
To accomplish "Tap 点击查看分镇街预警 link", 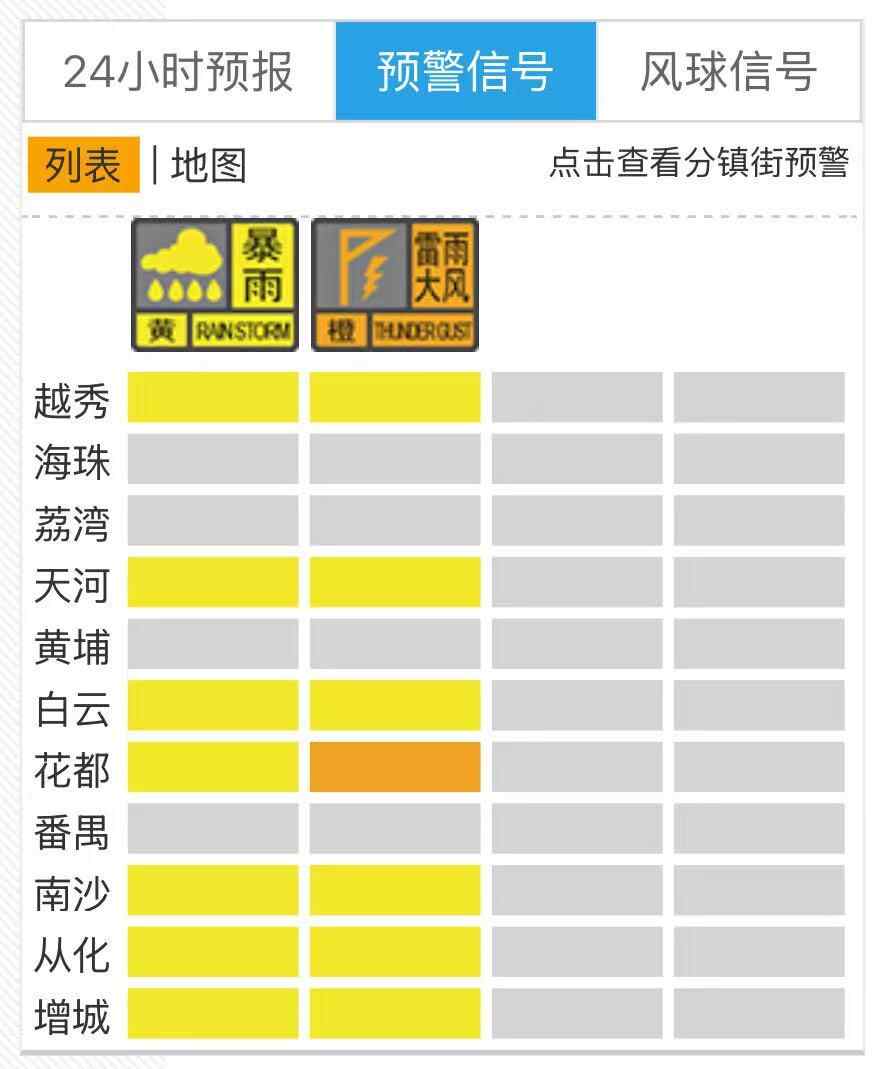I will (x=698, y=162).
